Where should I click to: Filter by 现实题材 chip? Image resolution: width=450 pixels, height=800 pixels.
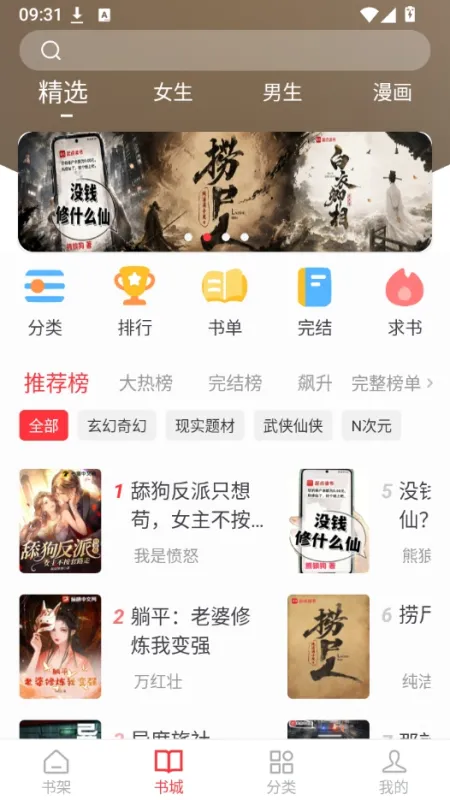point(205,426)
